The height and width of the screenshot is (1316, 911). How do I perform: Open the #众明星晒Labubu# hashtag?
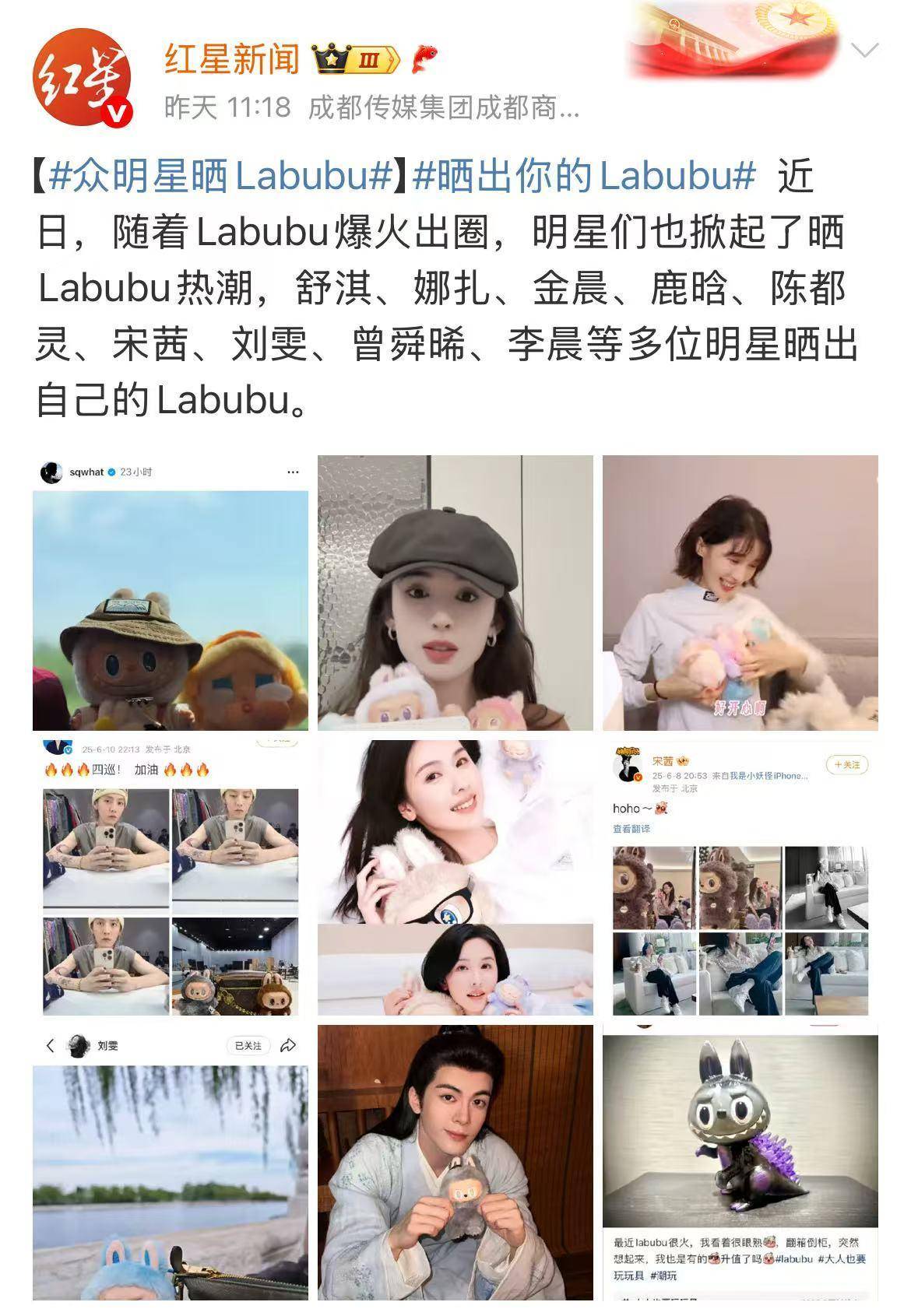(x=220, y=176)
